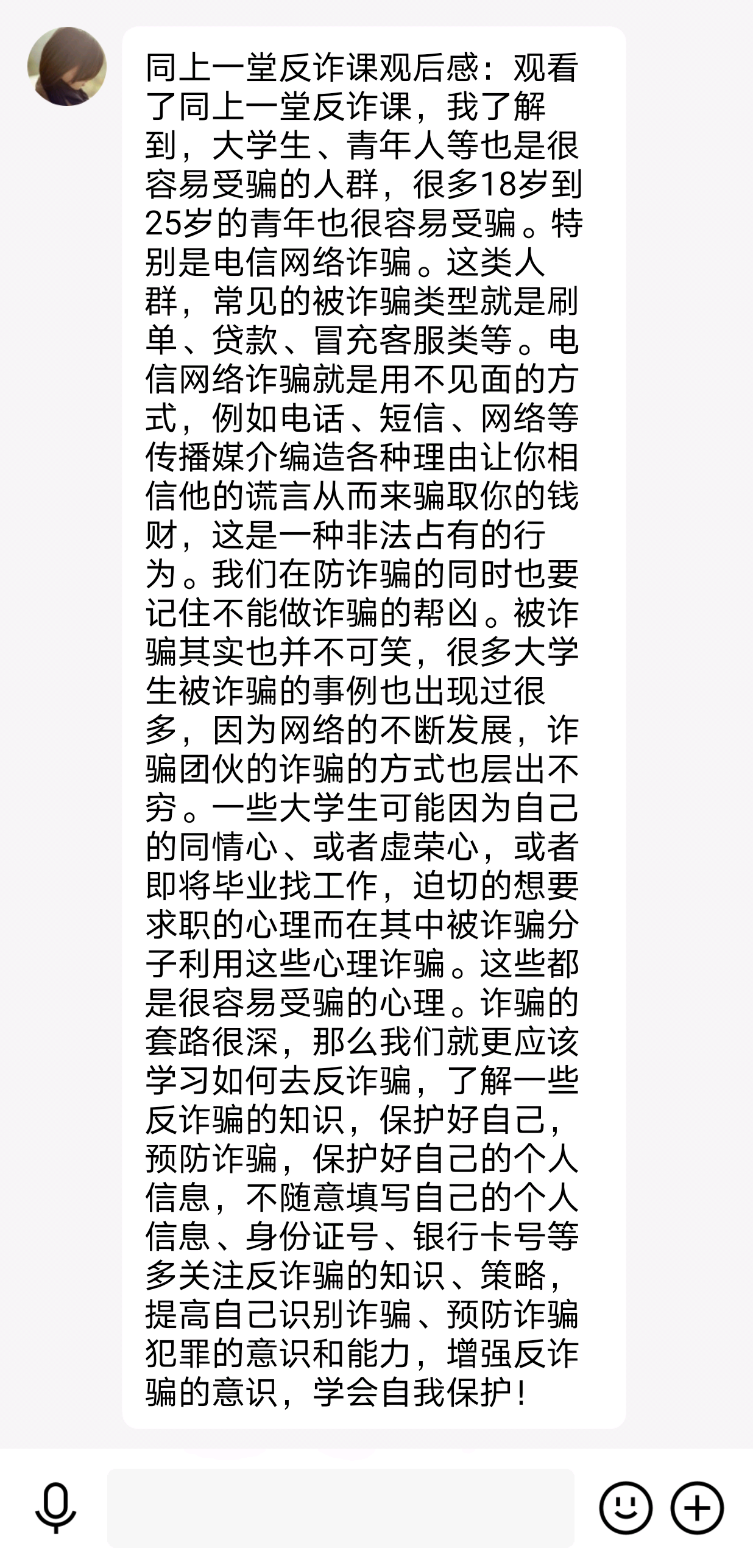Tap the microphone voice input icon

coord(55,1507)
